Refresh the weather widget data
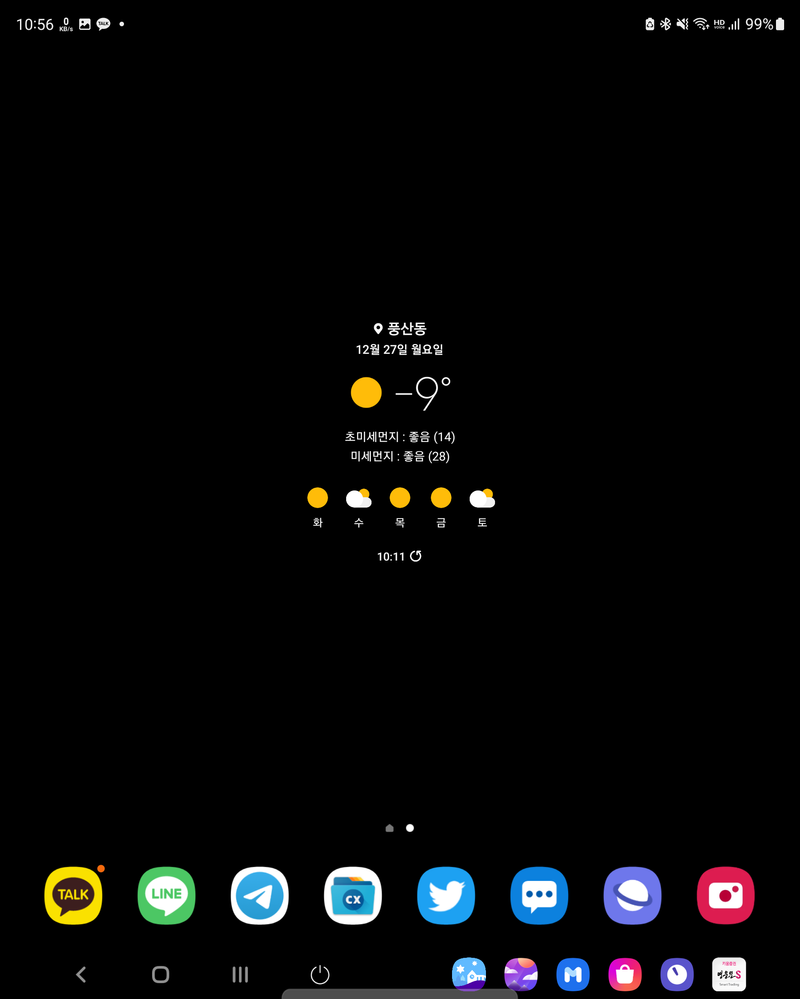The width and height of the screenshot is (800, 999). [416, 557]
